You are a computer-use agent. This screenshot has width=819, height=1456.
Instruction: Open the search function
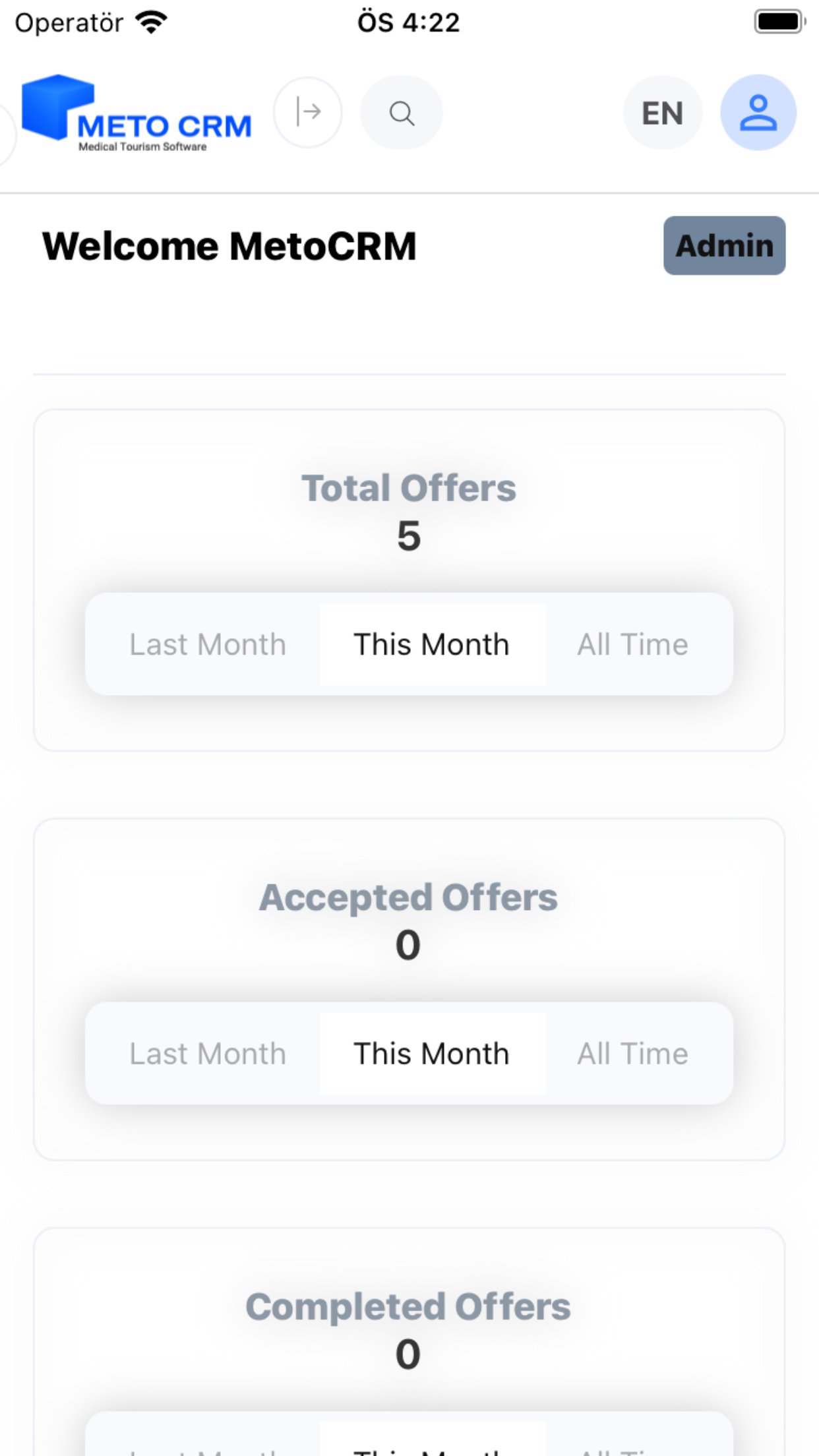402,113
